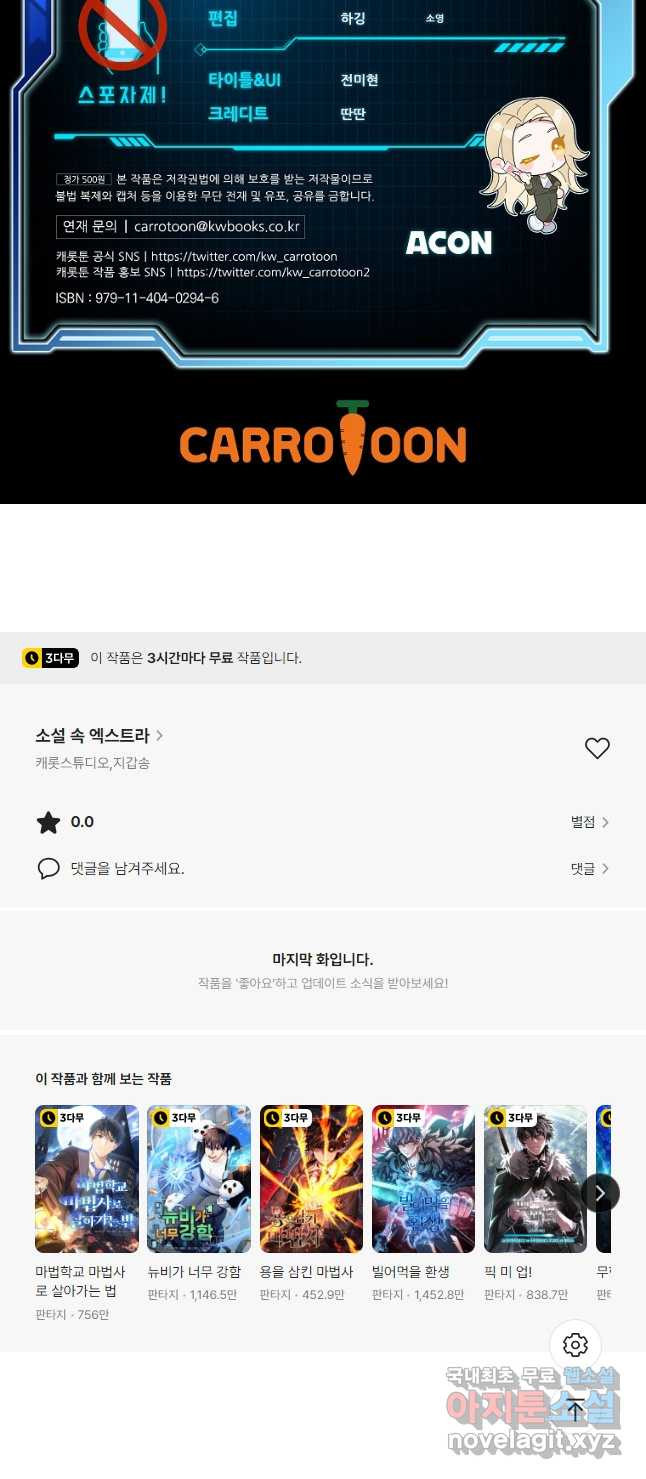The width and height of the screenshot is (646, 1479).
Task: Open the 소설 속 엑스트라 series page
Action: coord(99,735)
